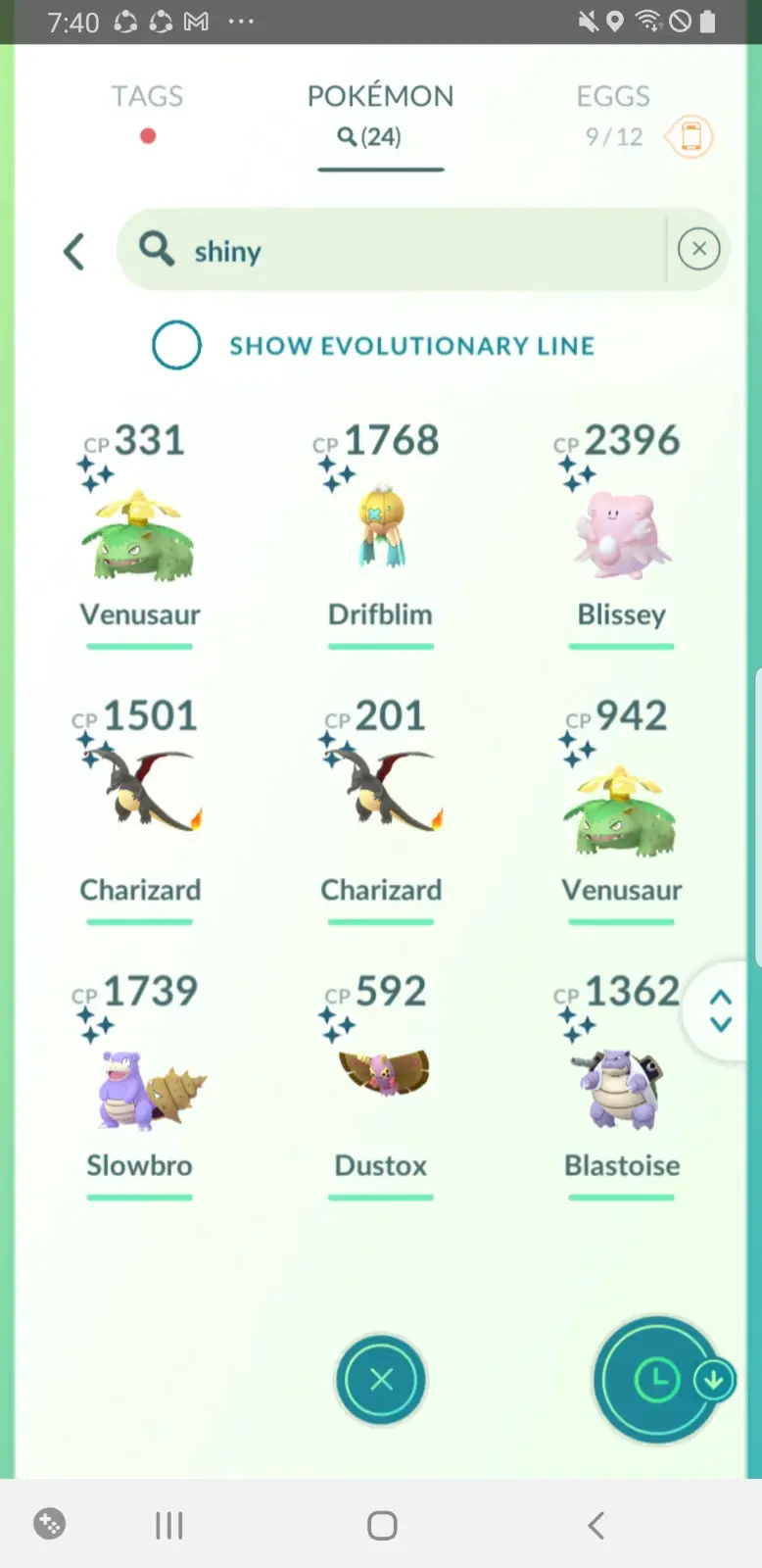The height and width of the screenshot is (1568, 762).
Task: Switch to the Eggs tab
Action: pyautogui.click(x=612, y=98)
